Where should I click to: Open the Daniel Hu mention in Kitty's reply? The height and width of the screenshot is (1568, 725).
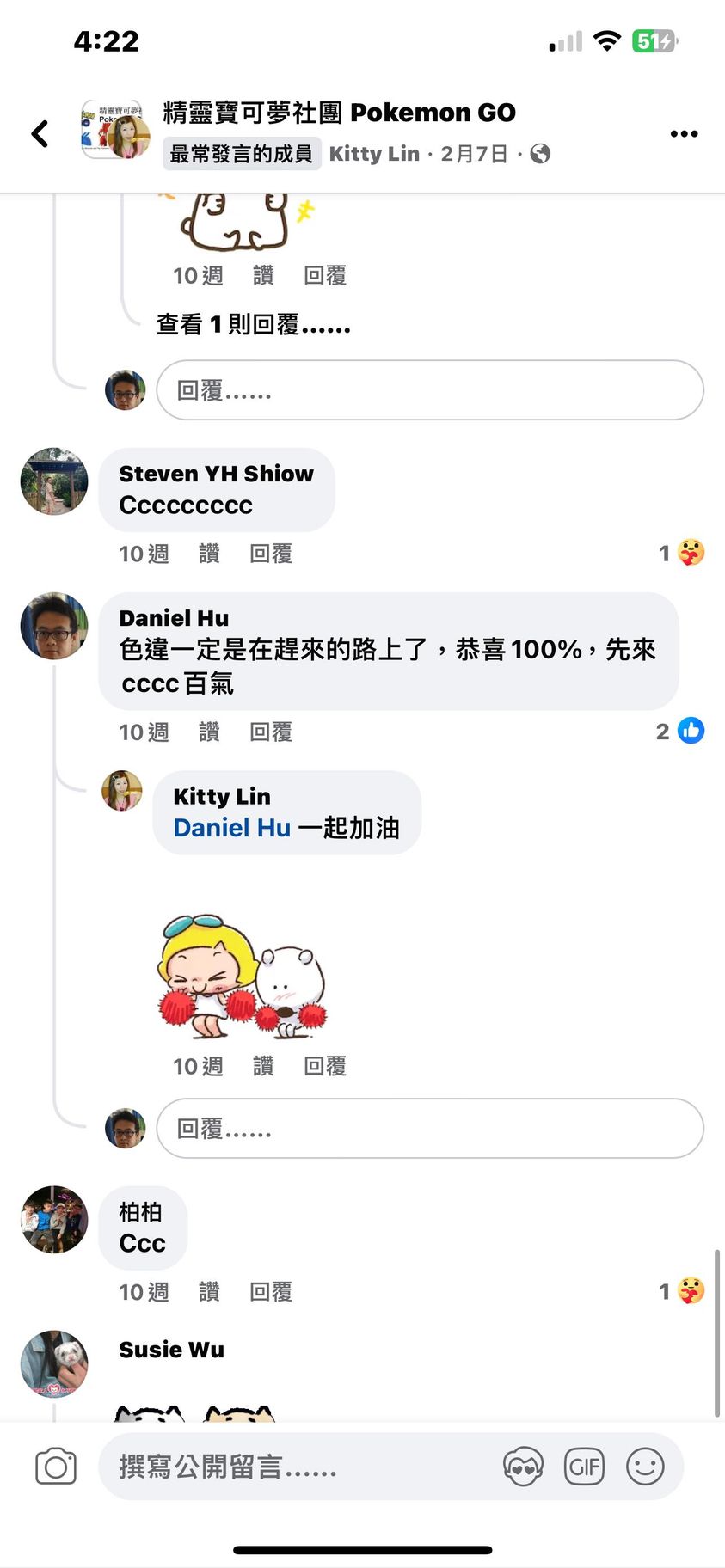pos(232,828)
